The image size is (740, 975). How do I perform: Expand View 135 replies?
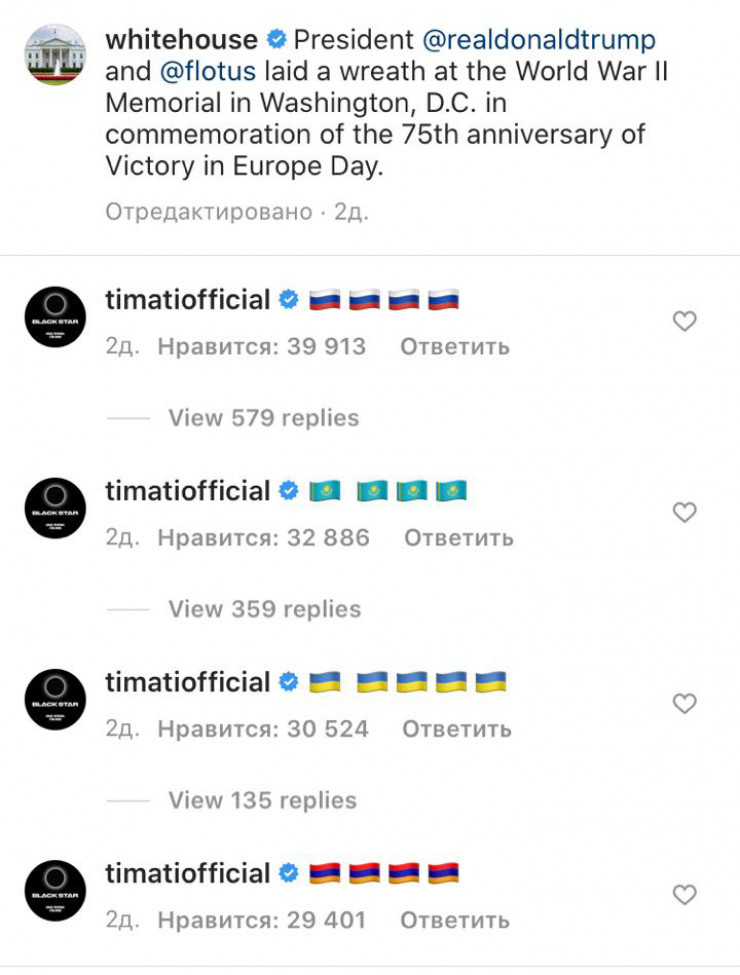262,800
